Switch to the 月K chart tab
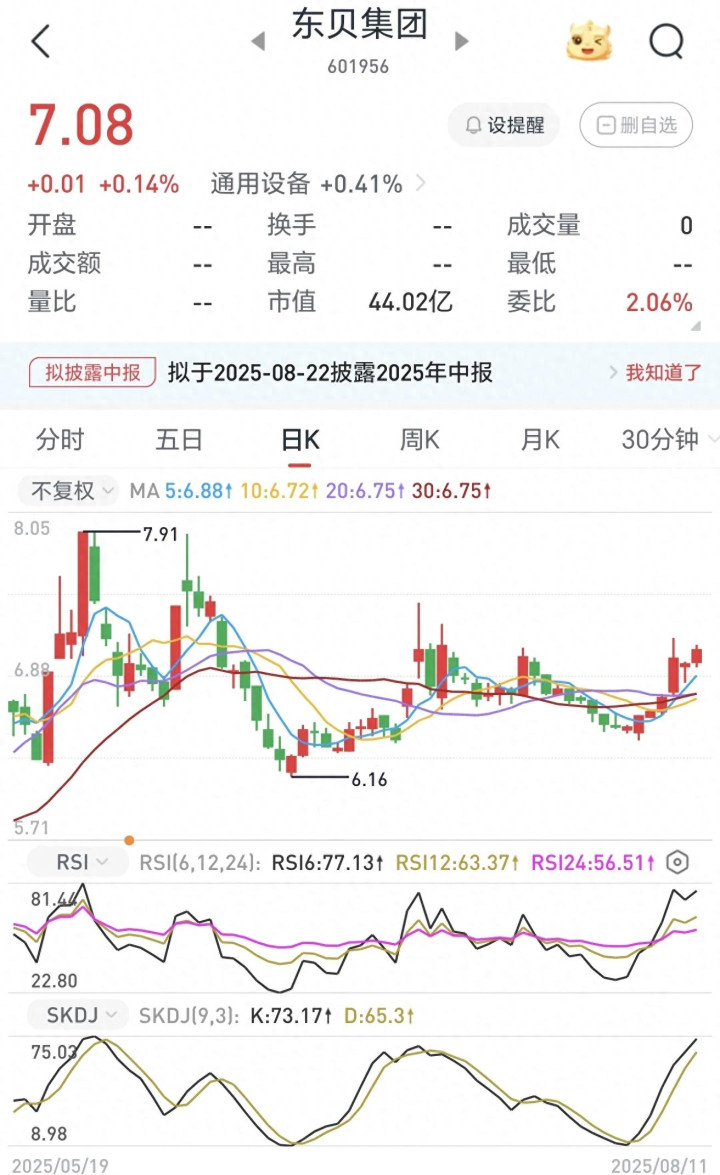This screenshot has height=1175, width=720. pyautogui.click(x=540, y=440)
